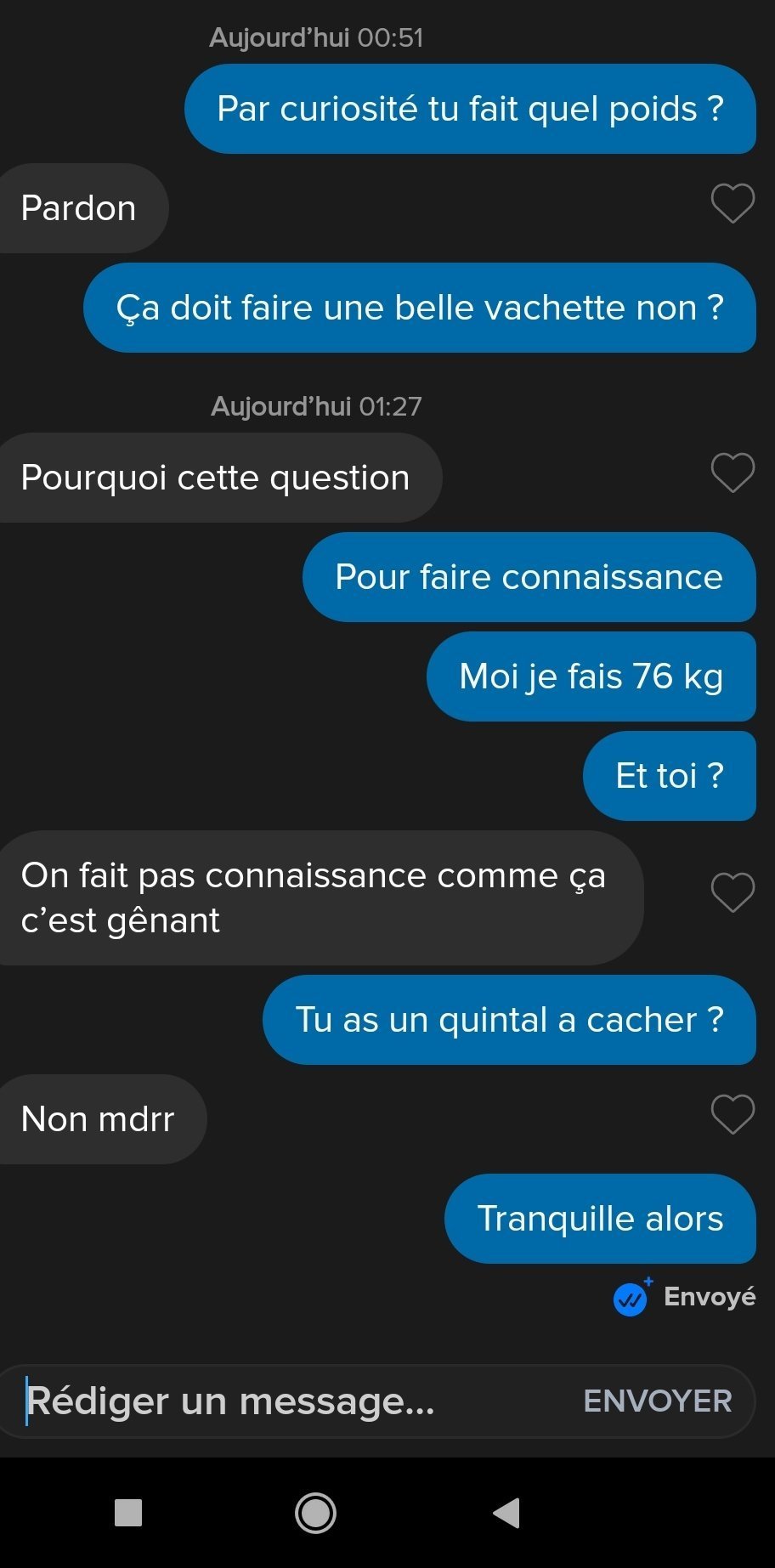The image size is (775, 1568).
Task: Go back with the system back button
Action: (506, 1513)
